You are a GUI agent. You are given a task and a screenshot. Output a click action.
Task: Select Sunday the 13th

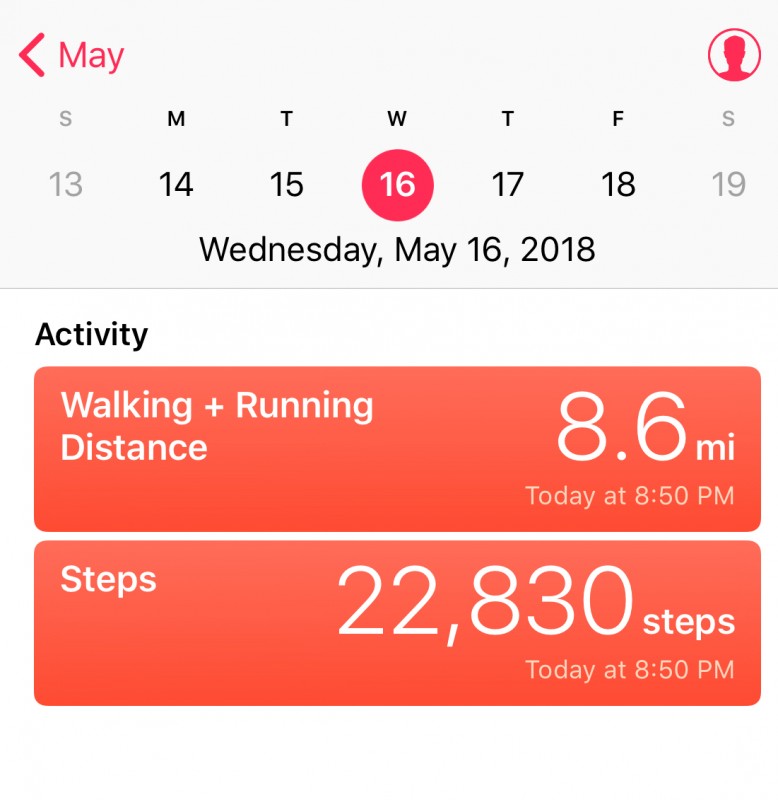coord(66,185)
